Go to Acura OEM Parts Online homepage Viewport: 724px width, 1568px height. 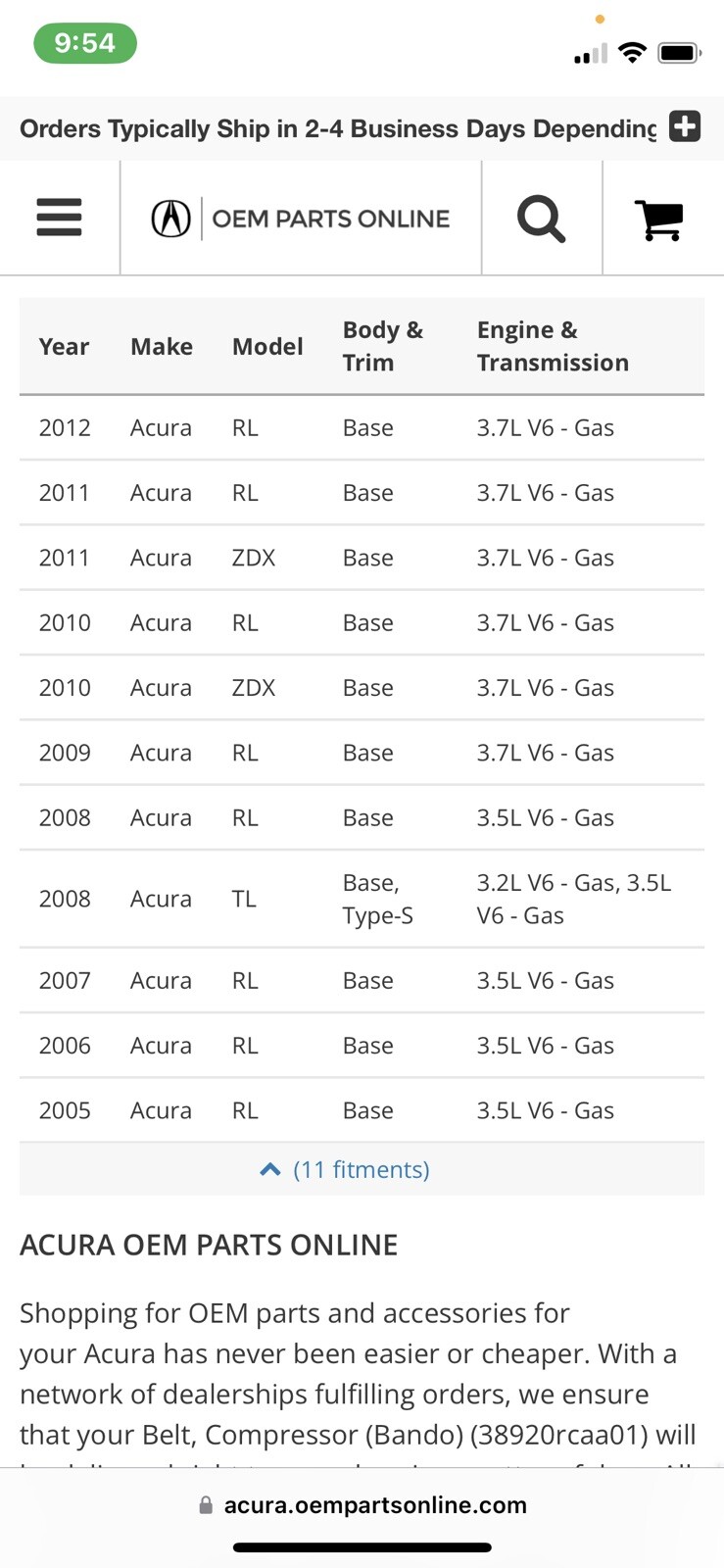coord(301,218)
